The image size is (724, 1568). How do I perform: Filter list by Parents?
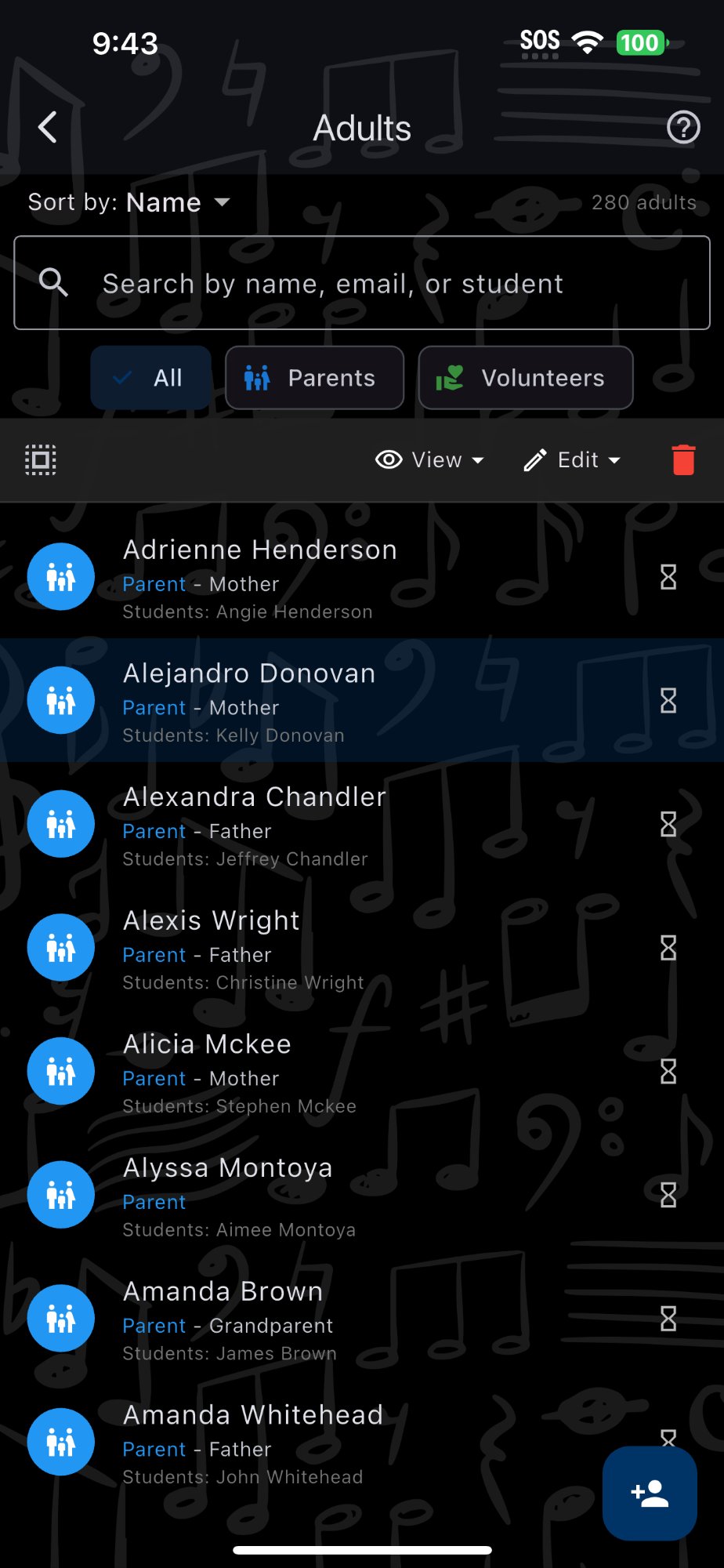coord(314,378)
